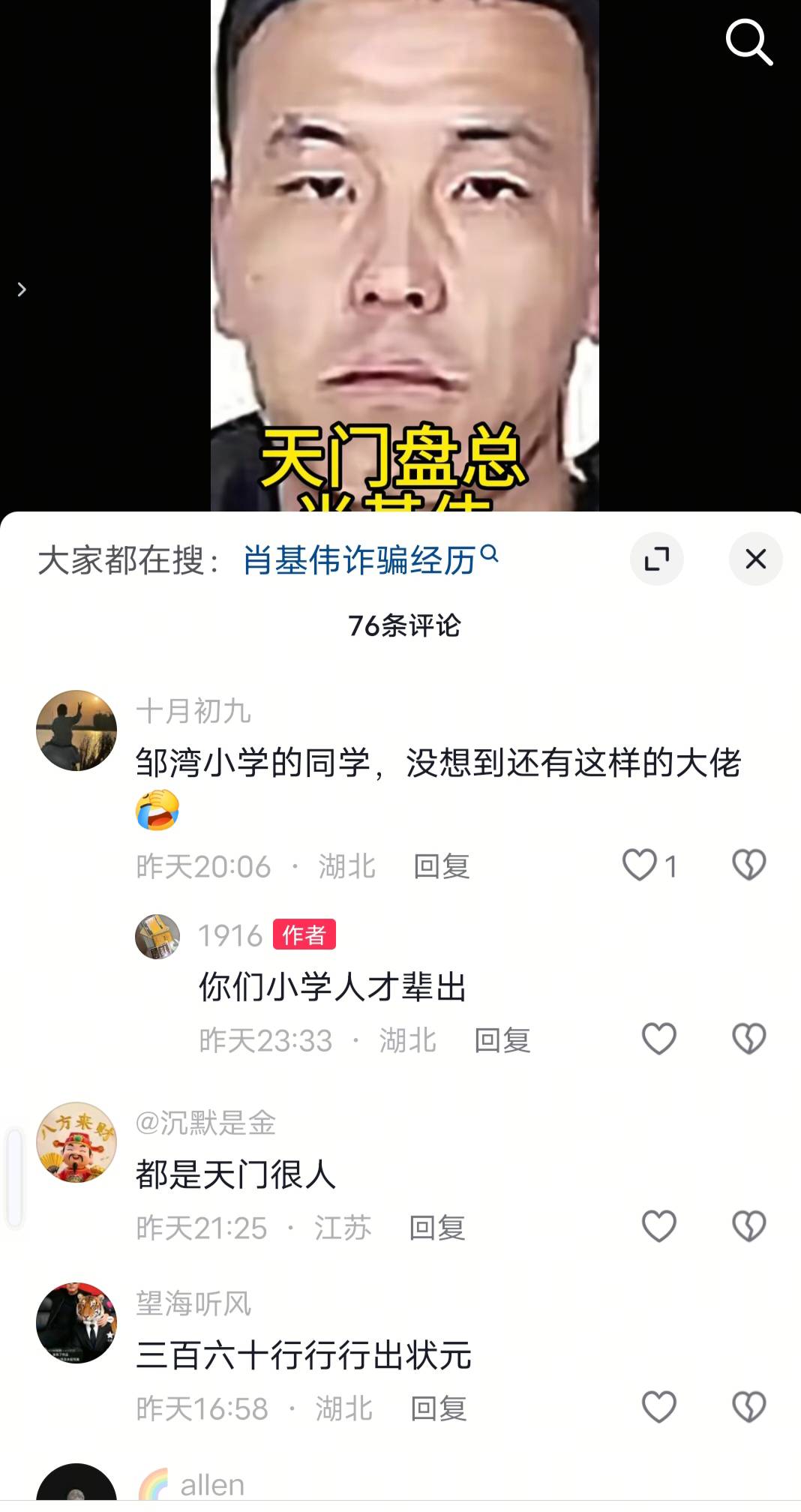Like 十月初九's comment

pyautogui.click(x=640, y=865)
